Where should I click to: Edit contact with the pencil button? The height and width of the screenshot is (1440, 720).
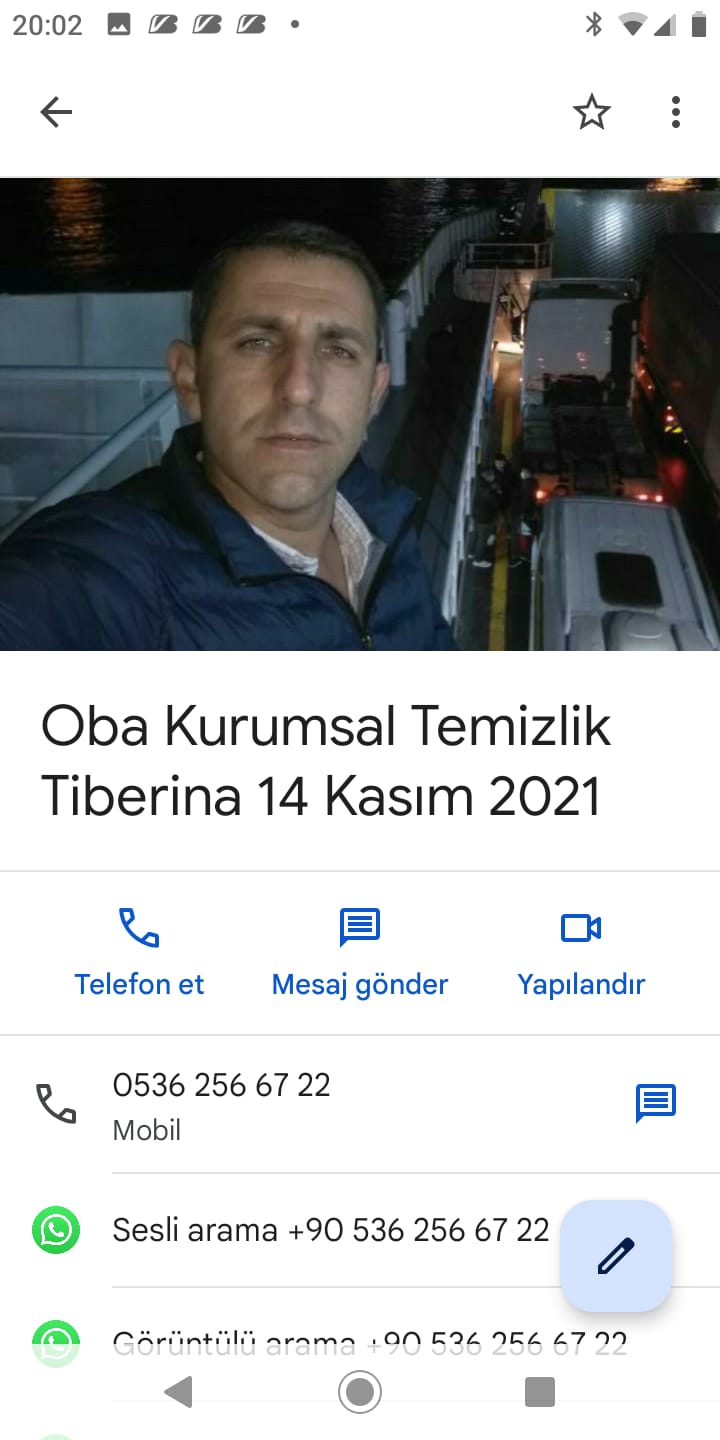tap(616, 1256)
